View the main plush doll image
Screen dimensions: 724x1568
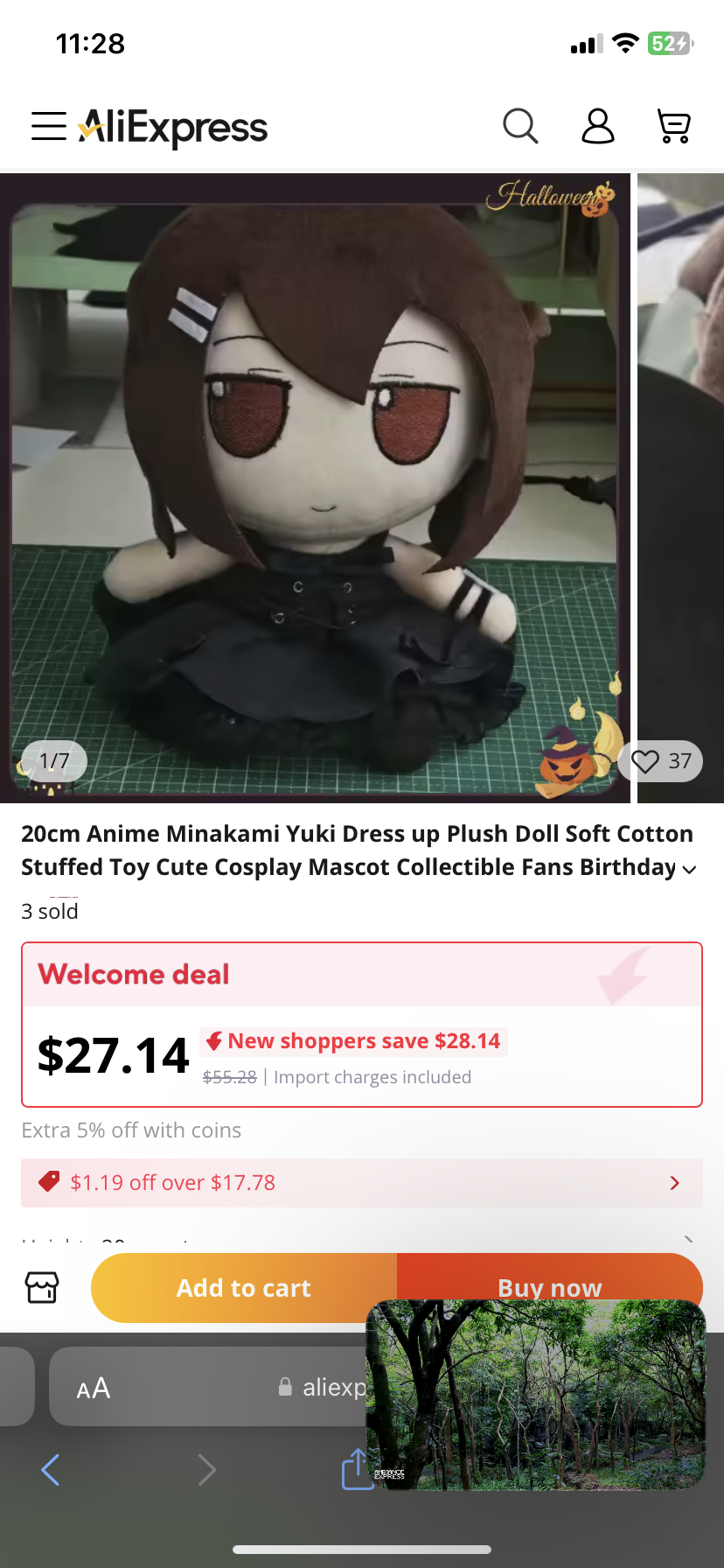pos(315,488)
